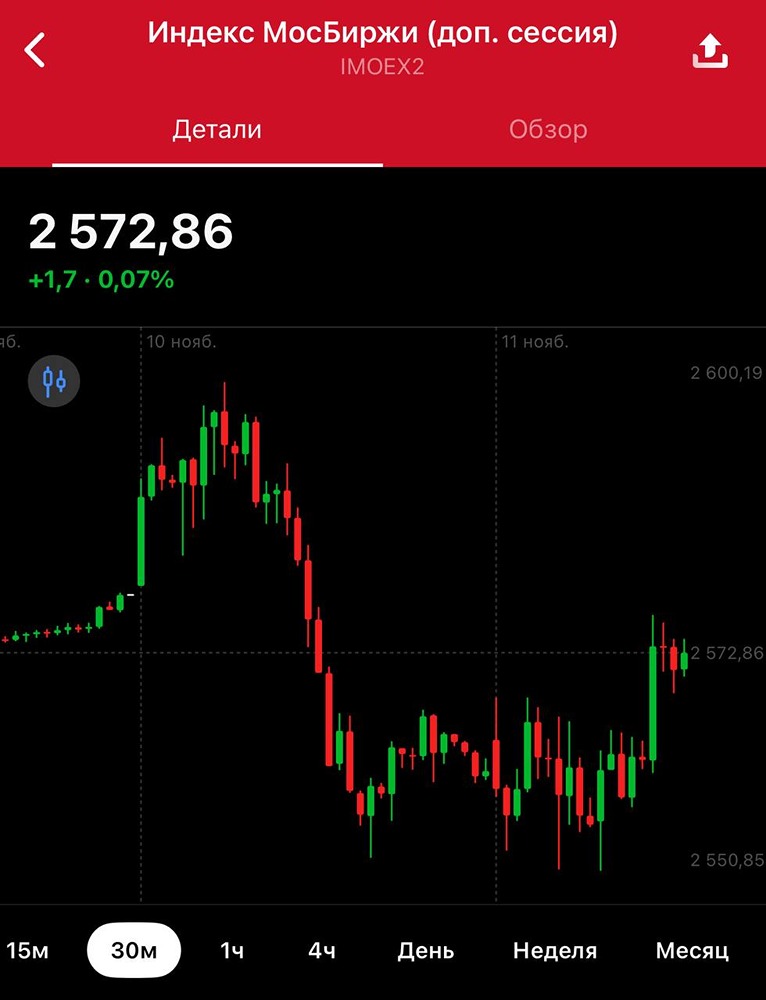Choose the День timeframe
Viewport: 766px width, 1000px height.
426,950
